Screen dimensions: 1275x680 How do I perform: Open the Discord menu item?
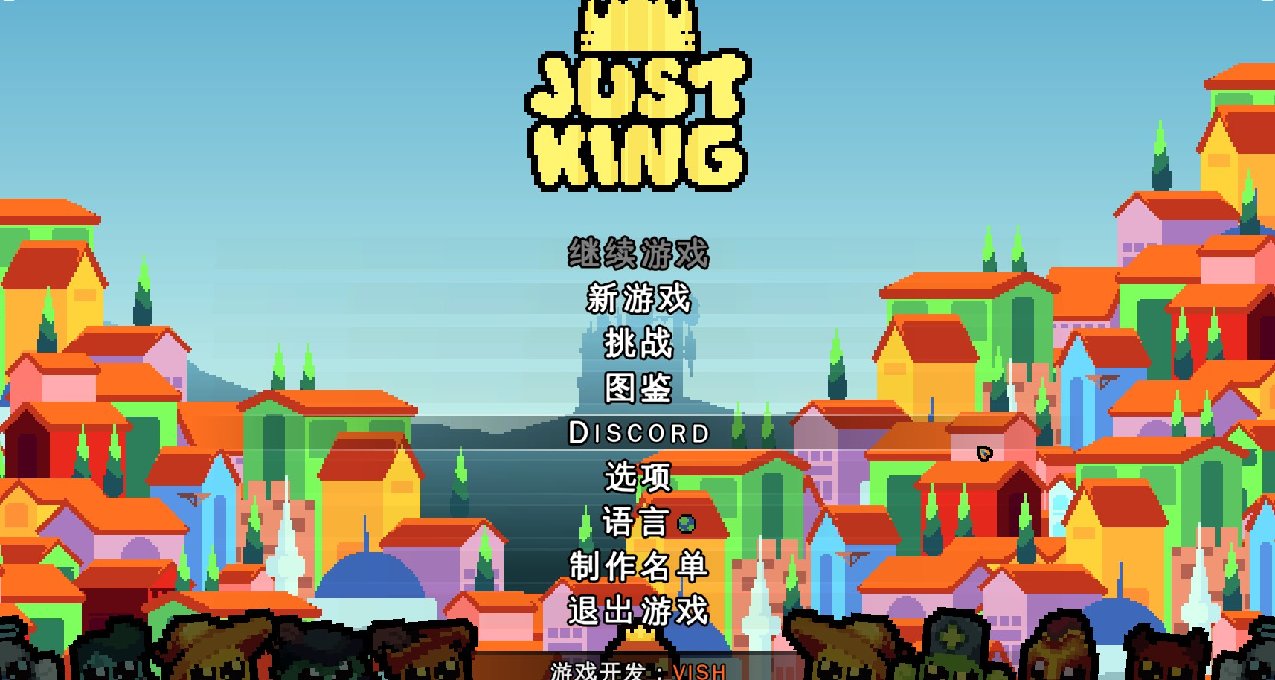pos(638,433)
